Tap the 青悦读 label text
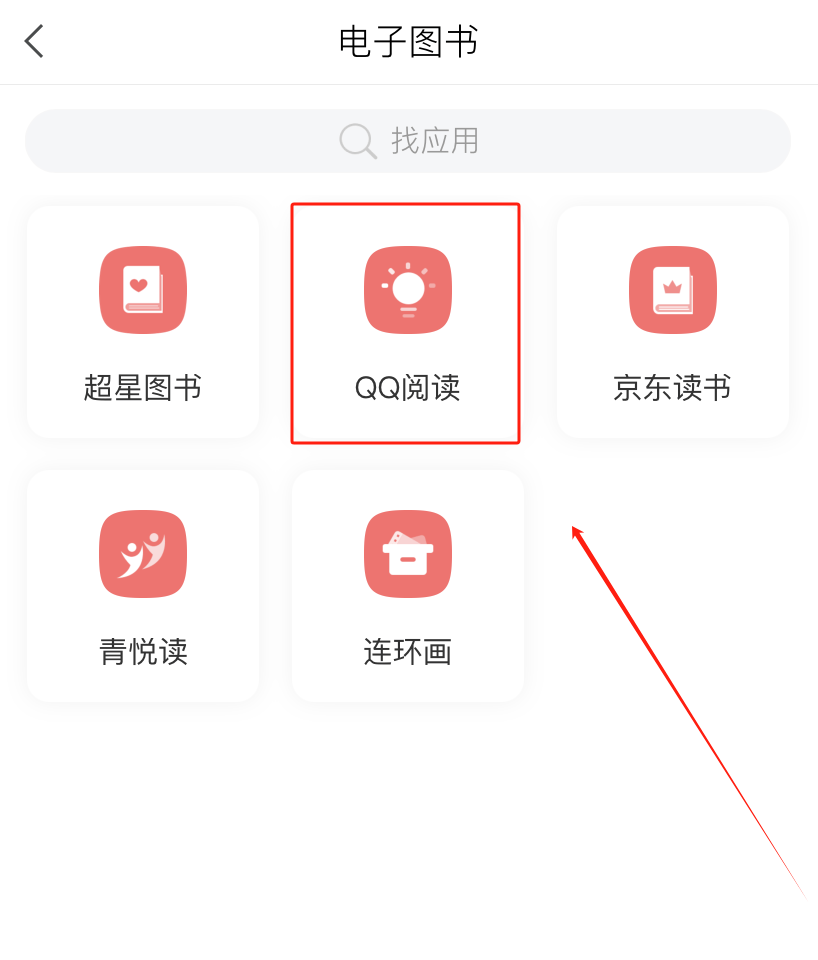Image resolution: width=818 pixels, height=960 pixels. pos(142,652)
